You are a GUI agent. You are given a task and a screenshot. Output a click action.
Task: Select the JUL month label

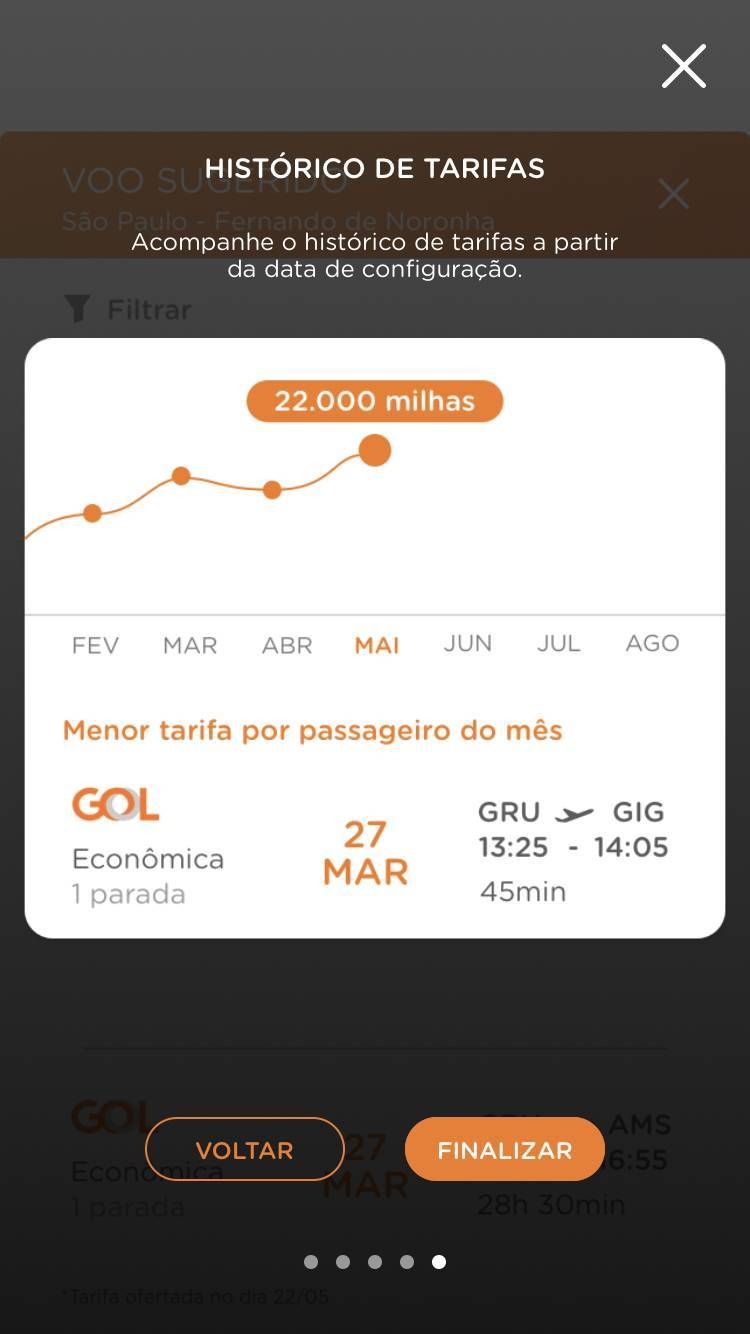[558, 643]
